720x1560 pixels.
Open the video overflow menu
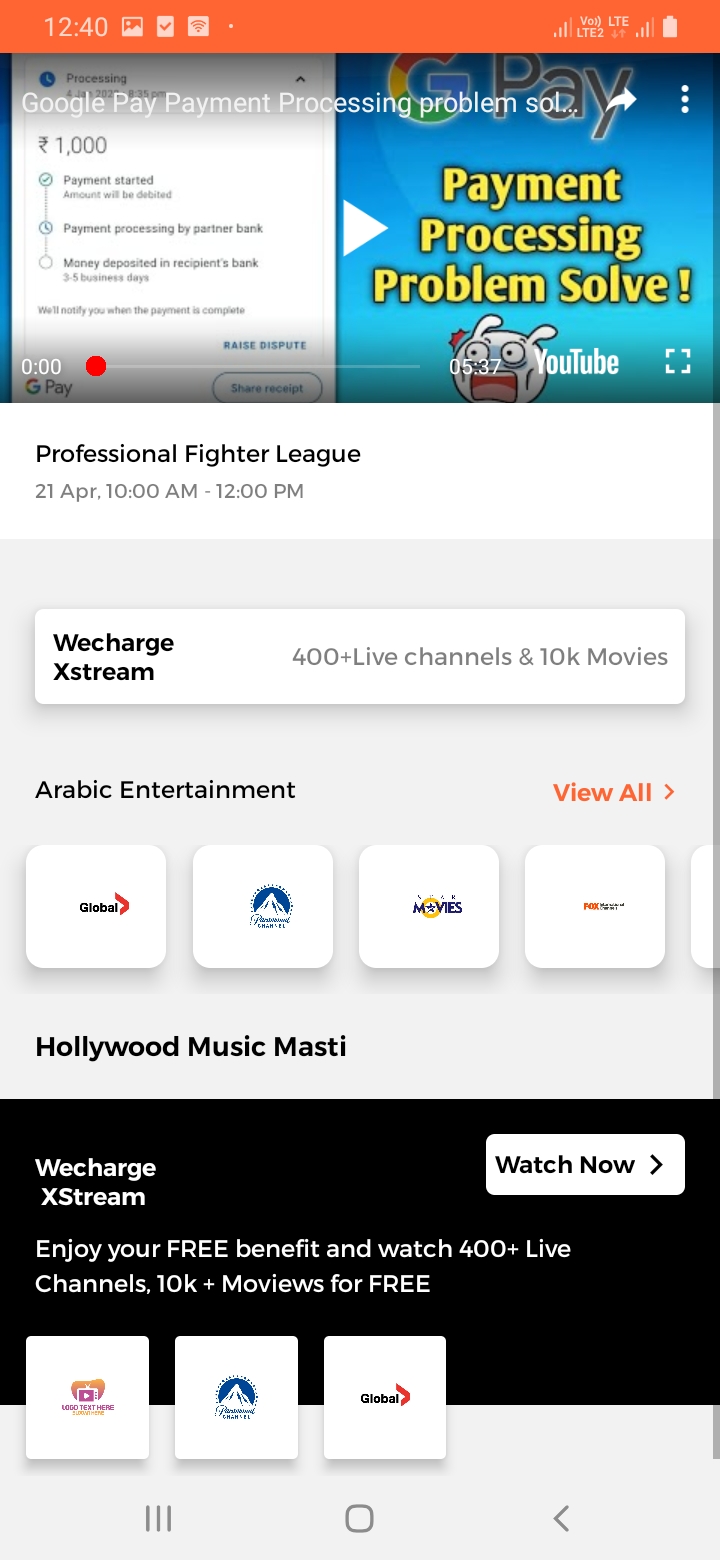point(685,100)
